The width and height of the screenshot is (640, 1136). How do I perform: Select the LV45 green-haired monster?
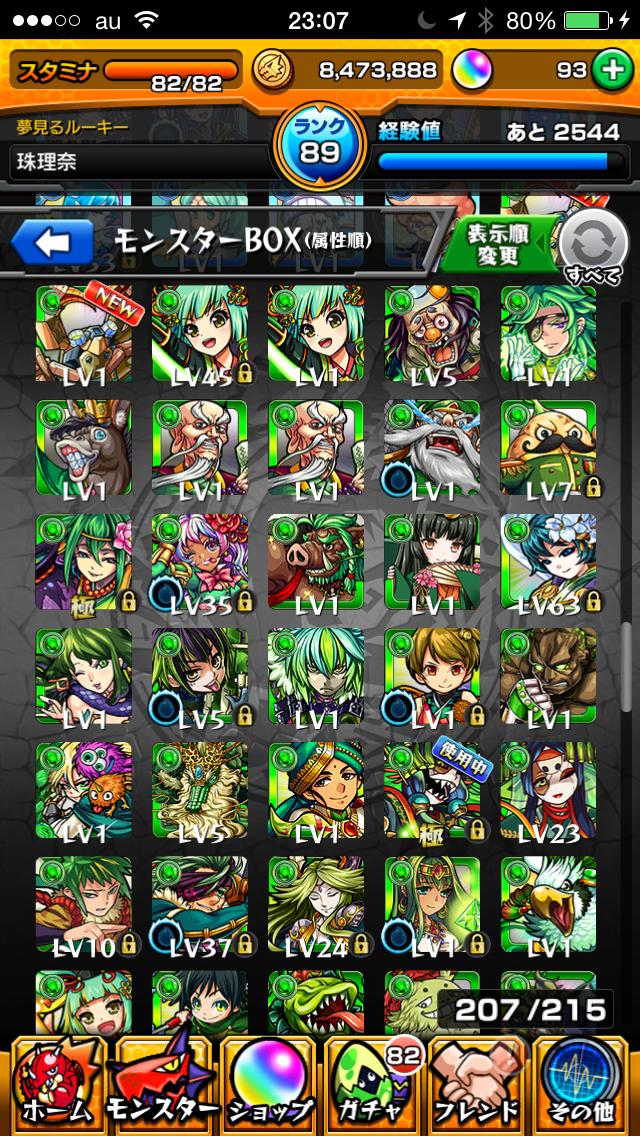(x=199, y=334)
